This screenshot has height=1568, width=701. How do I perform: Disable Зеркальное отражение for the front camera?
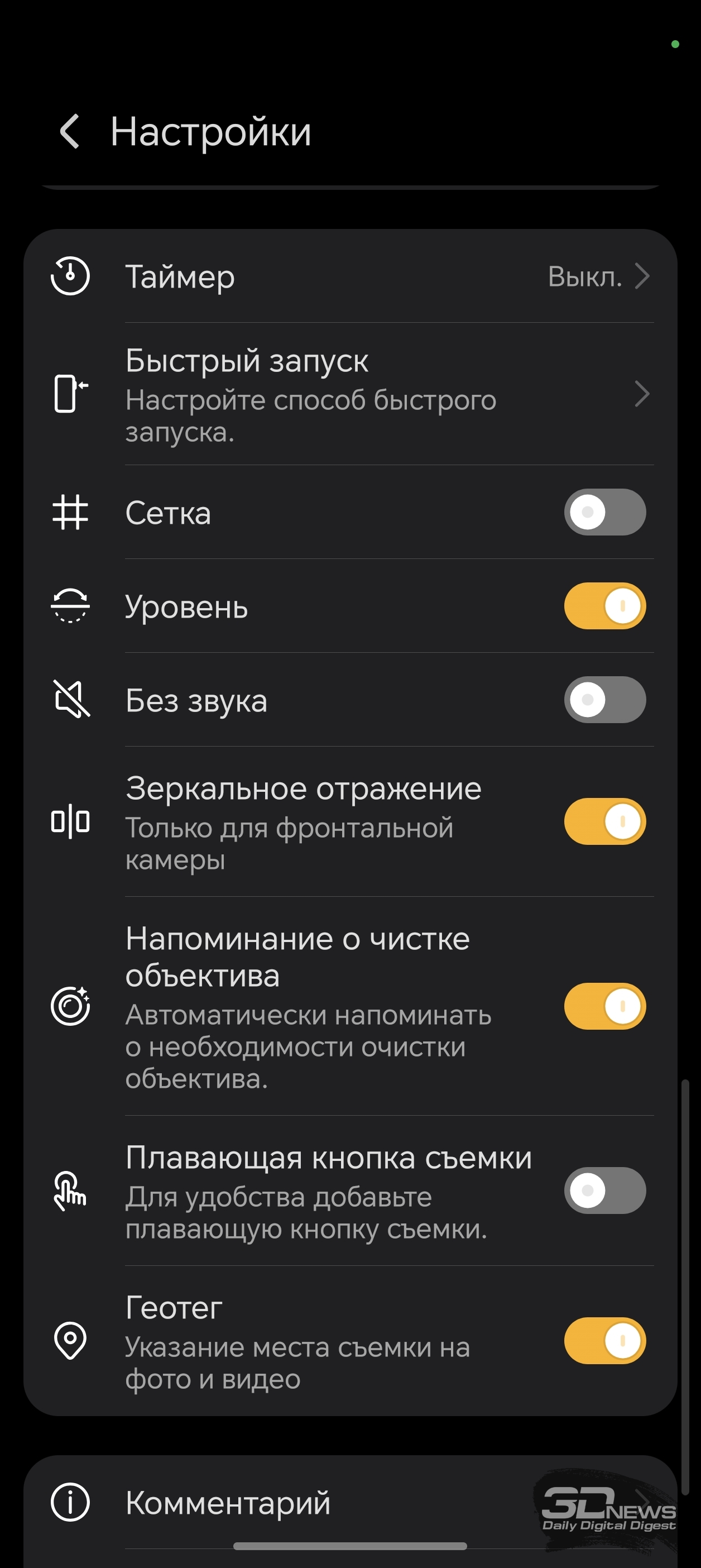(604, 821)
